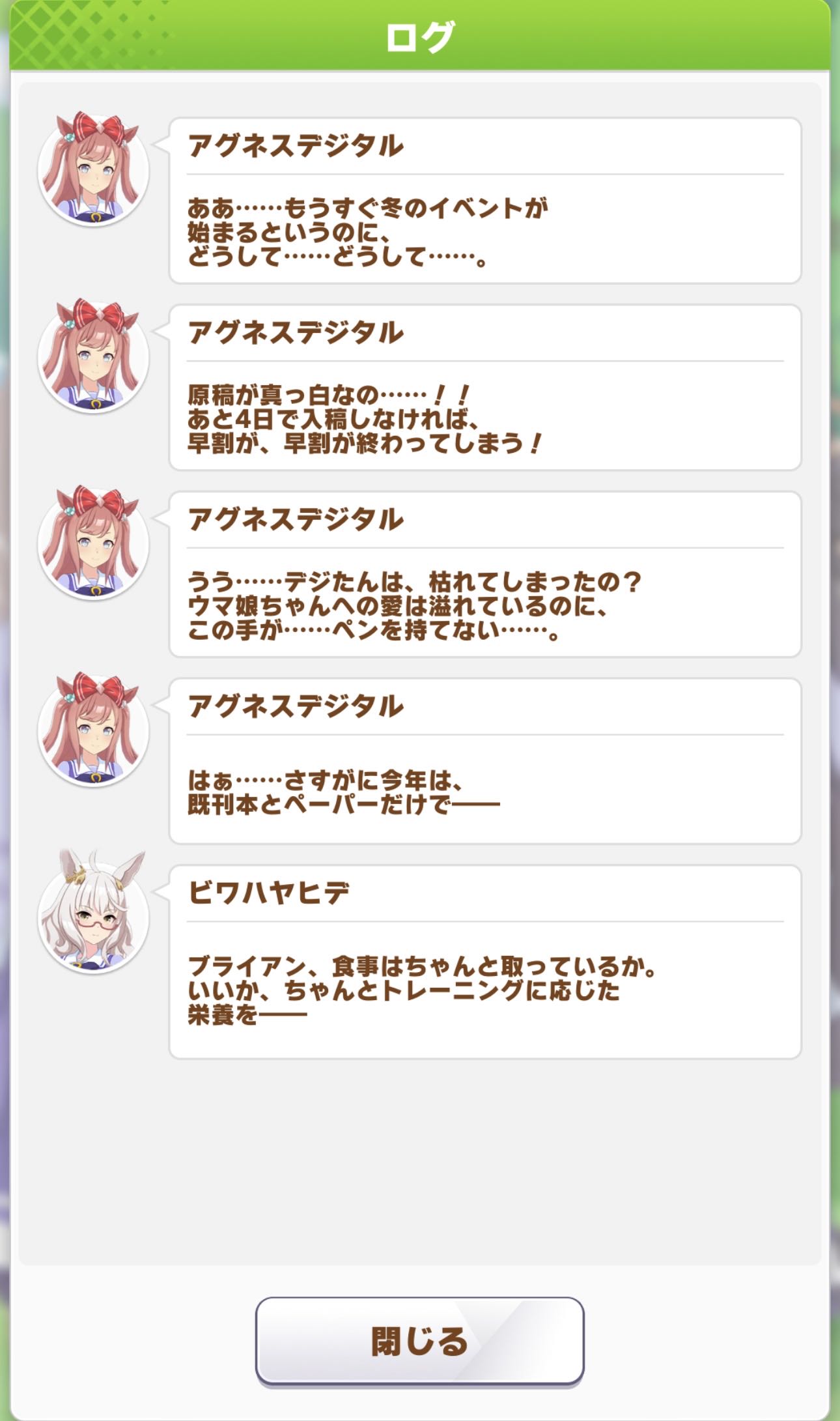Close the log with 閉じる button
Image resolution: width=840 pixels, height=1421 pixels.
click(419, 1341)
